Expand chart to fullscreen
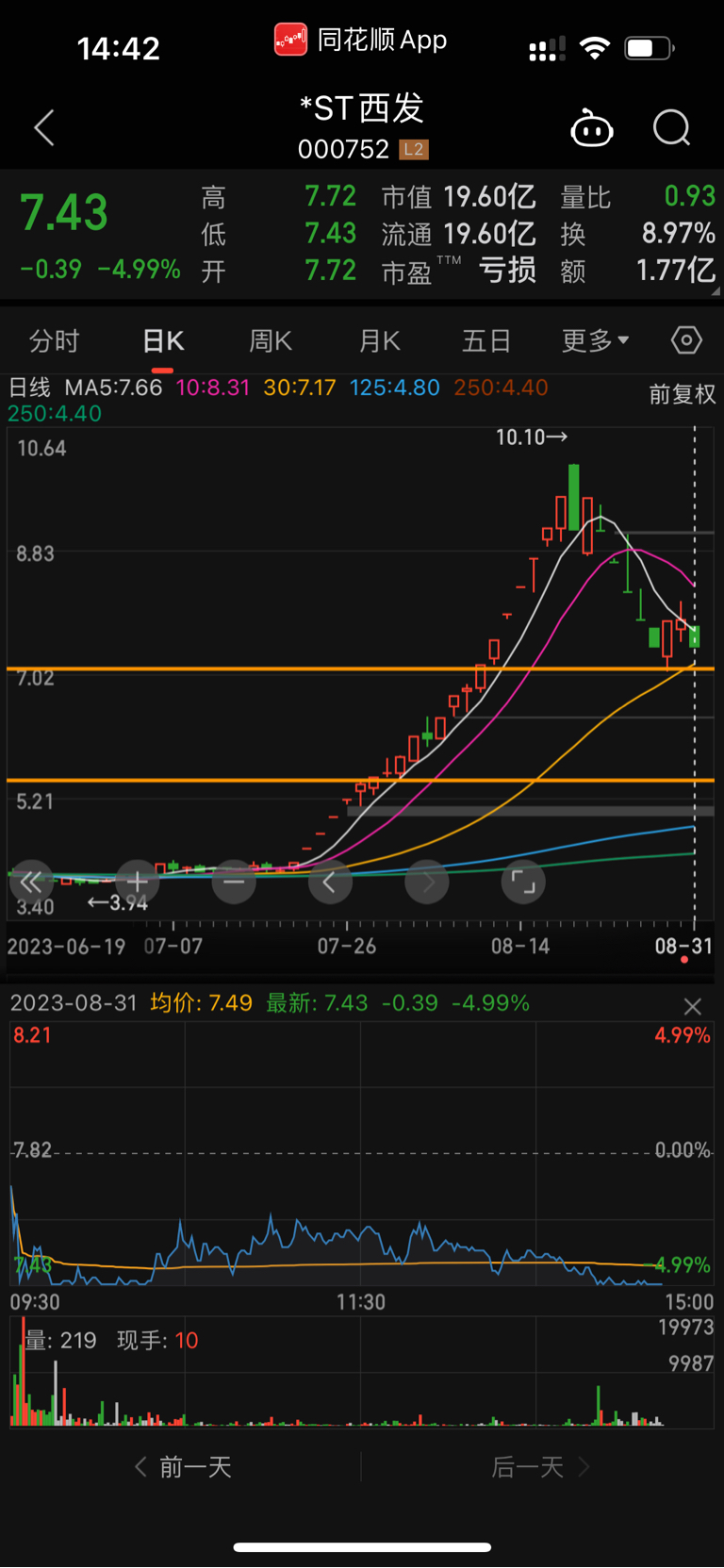This screenshot has width=724, height=1568. click(523, 882)
